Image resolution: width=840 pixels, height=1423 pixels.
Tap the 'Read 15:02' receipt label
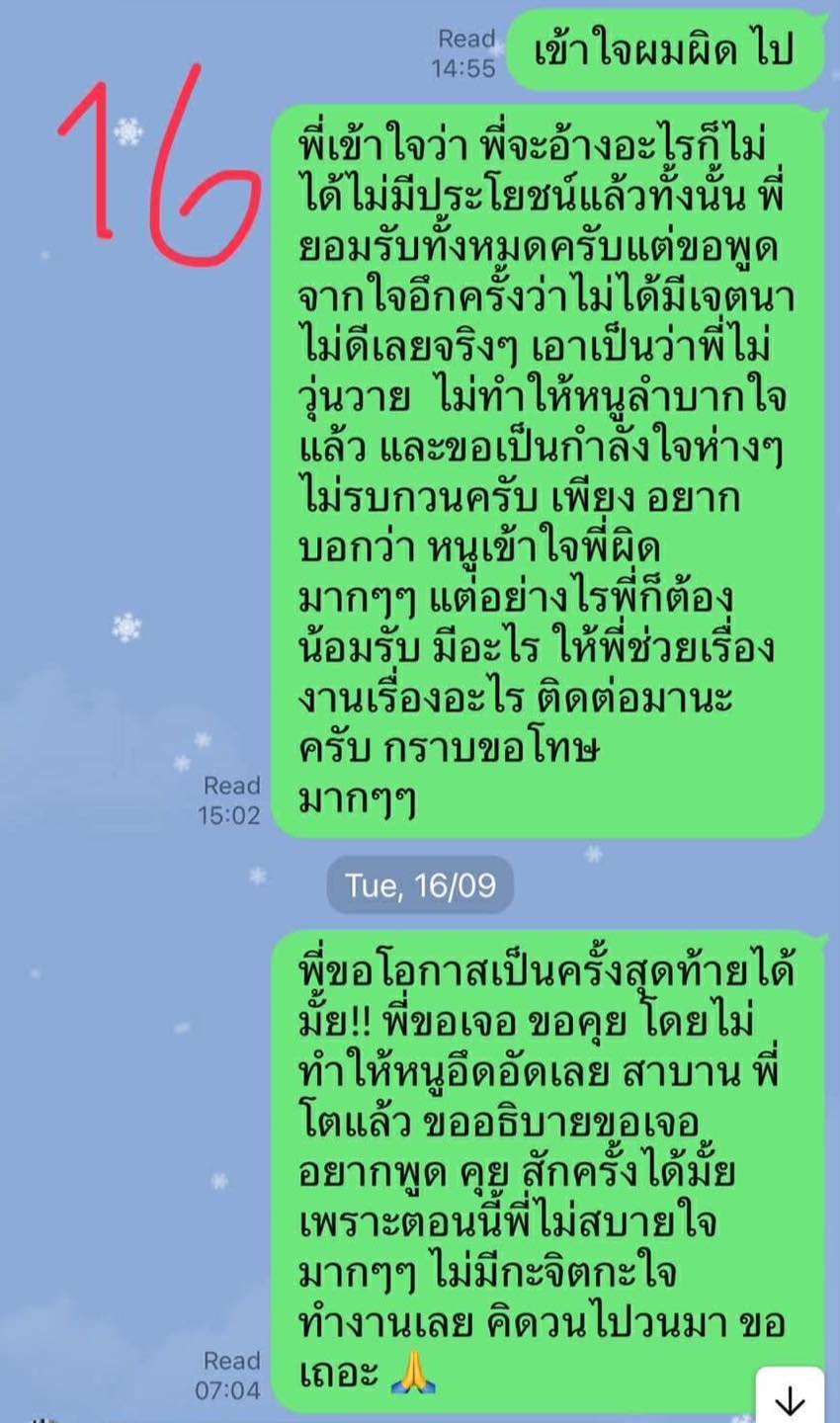tap(231, 798)
